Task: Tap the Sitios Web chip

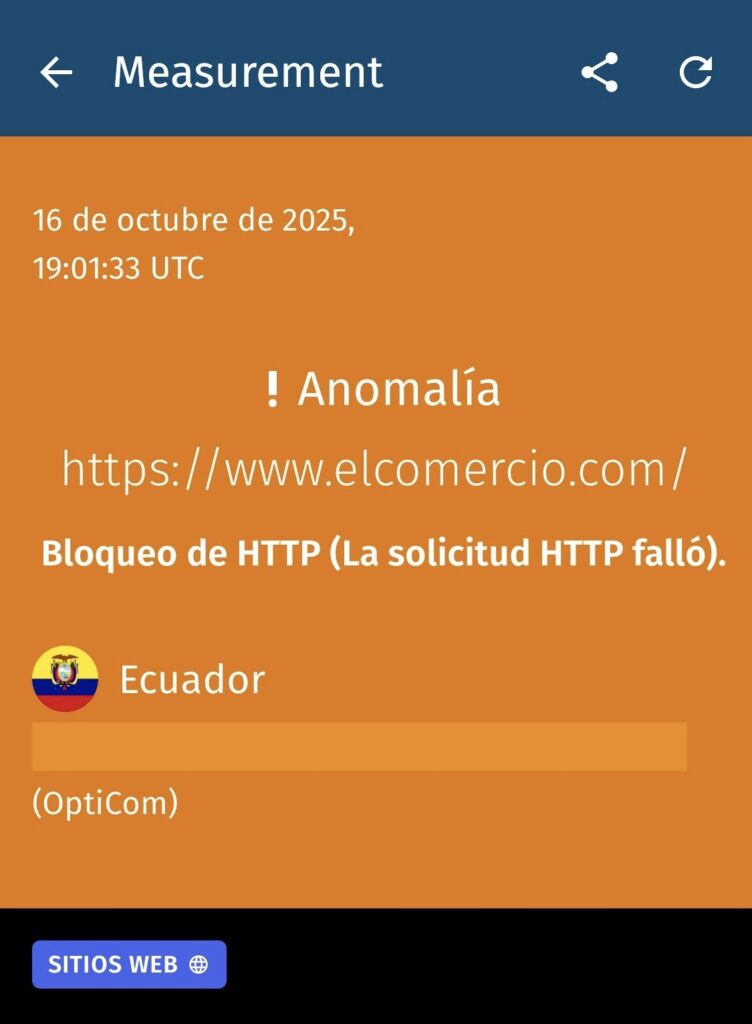Action: [129, 964]
